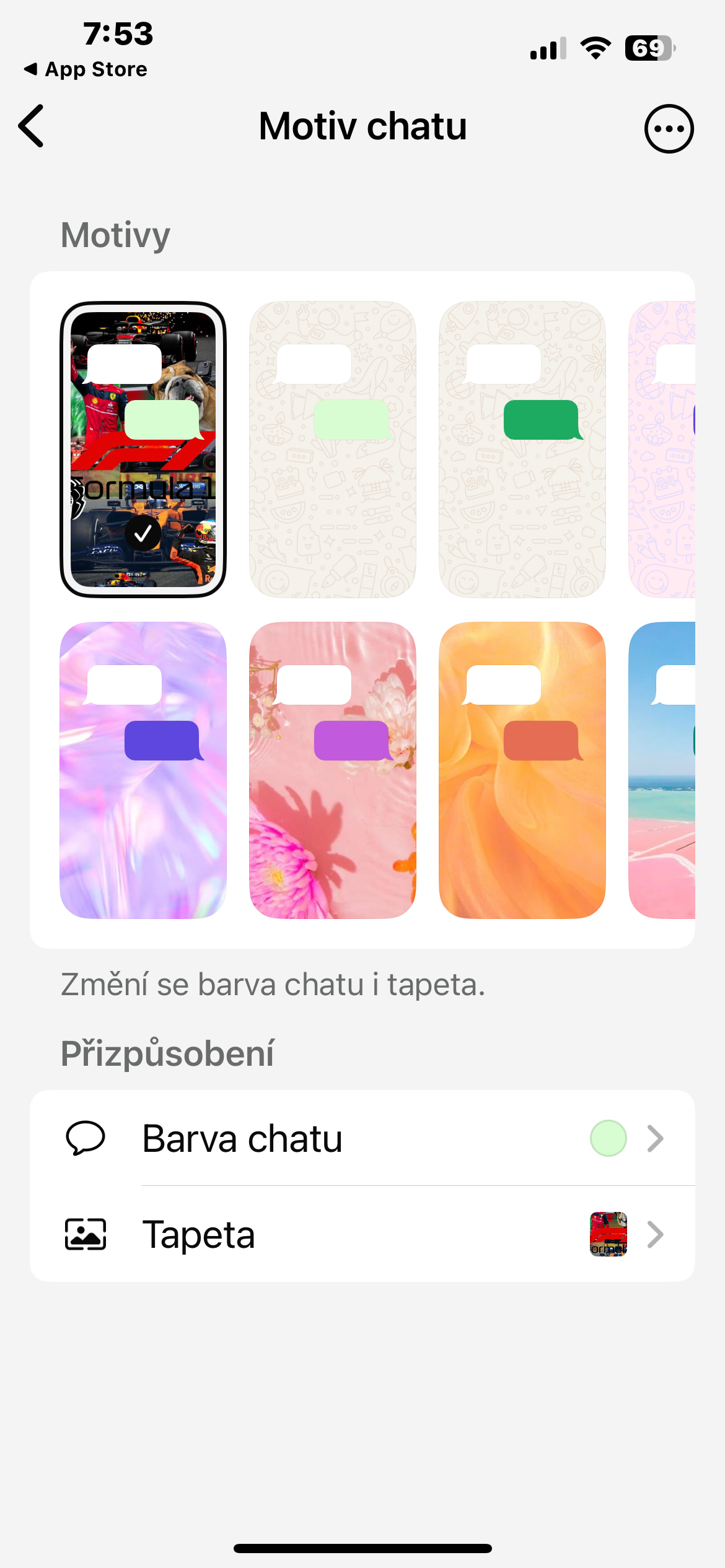The image size is (725, 1568).
Task: Choose beige doodle theme with light green bubble
Action: pyautogui.click(x=333, y=450)
